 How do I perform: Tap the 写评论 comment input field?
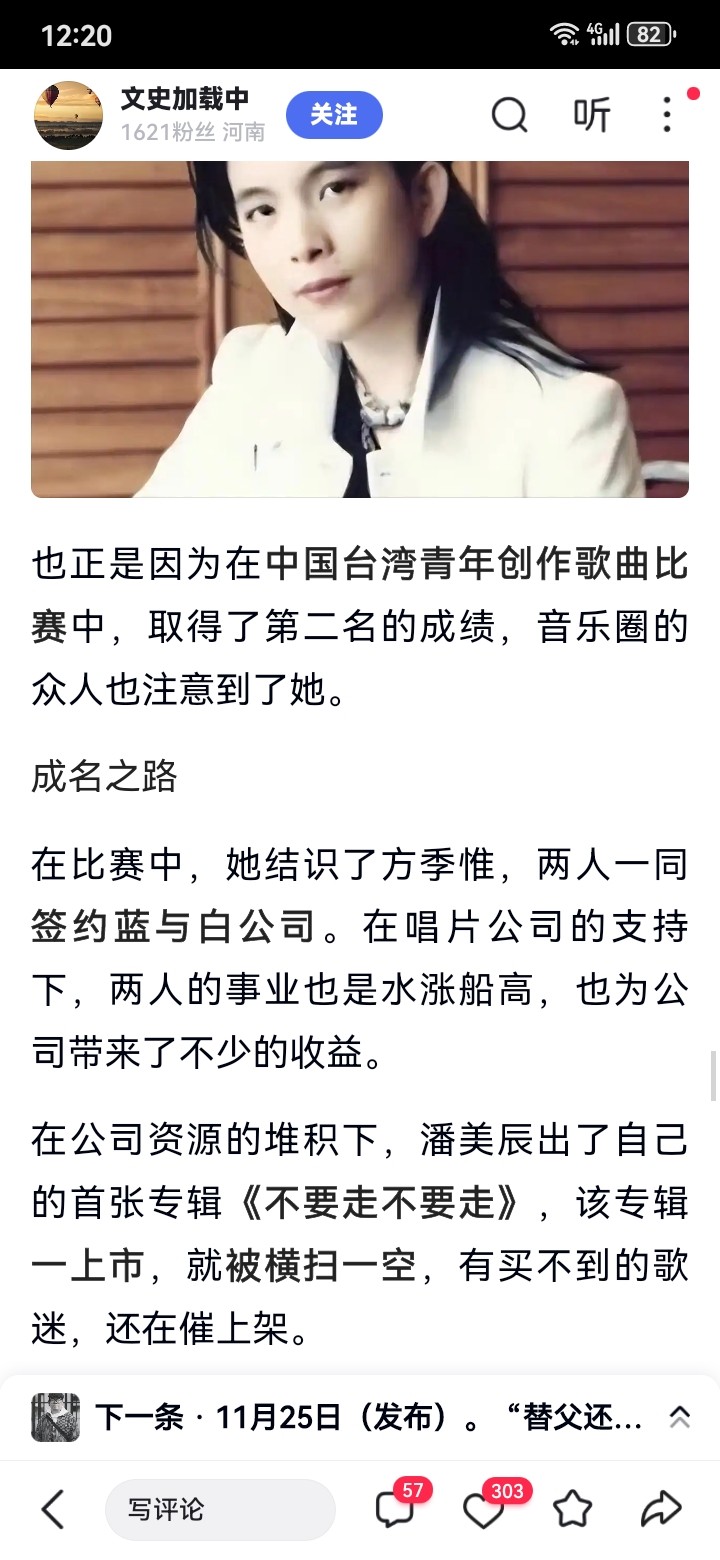(x=220, y=1509)
